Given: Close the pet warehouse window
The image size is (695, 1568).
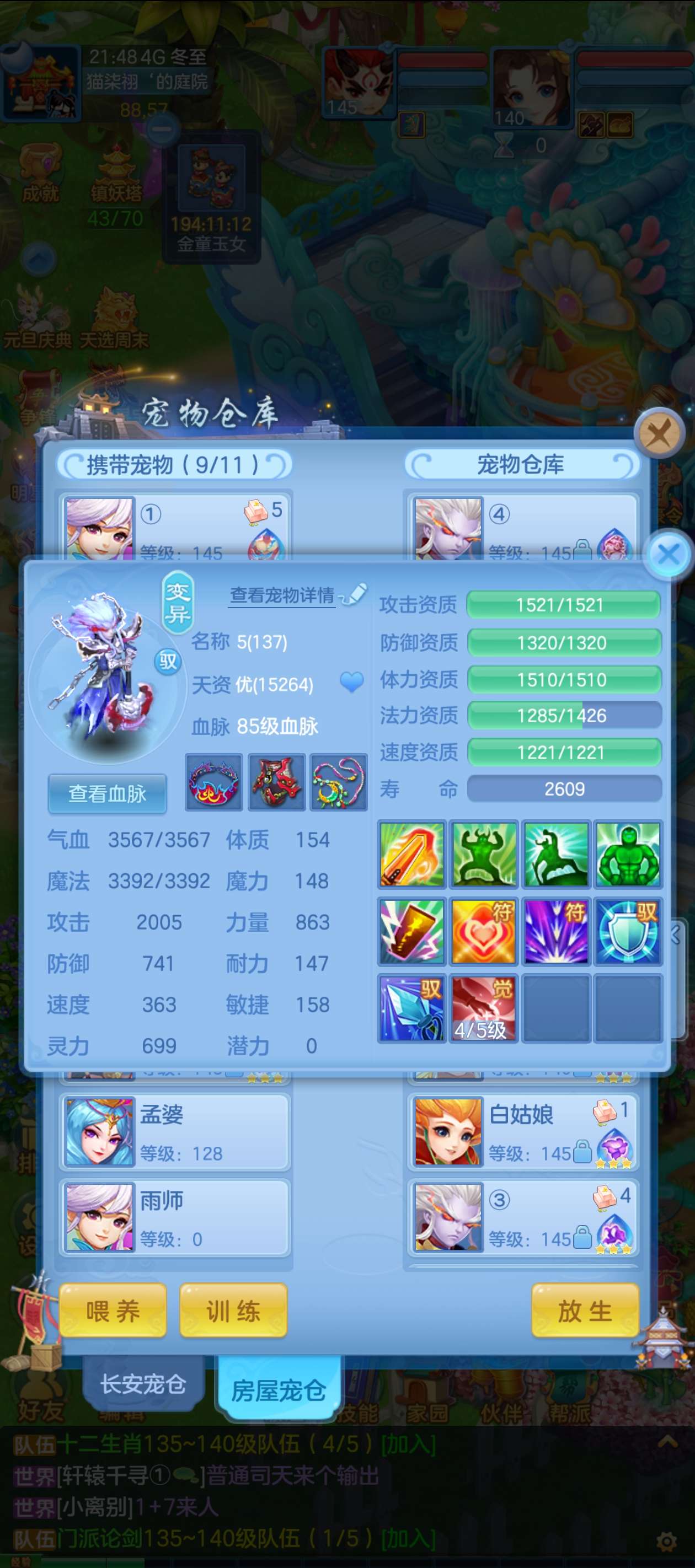Looking at the screenshot, I should point(659,434).
